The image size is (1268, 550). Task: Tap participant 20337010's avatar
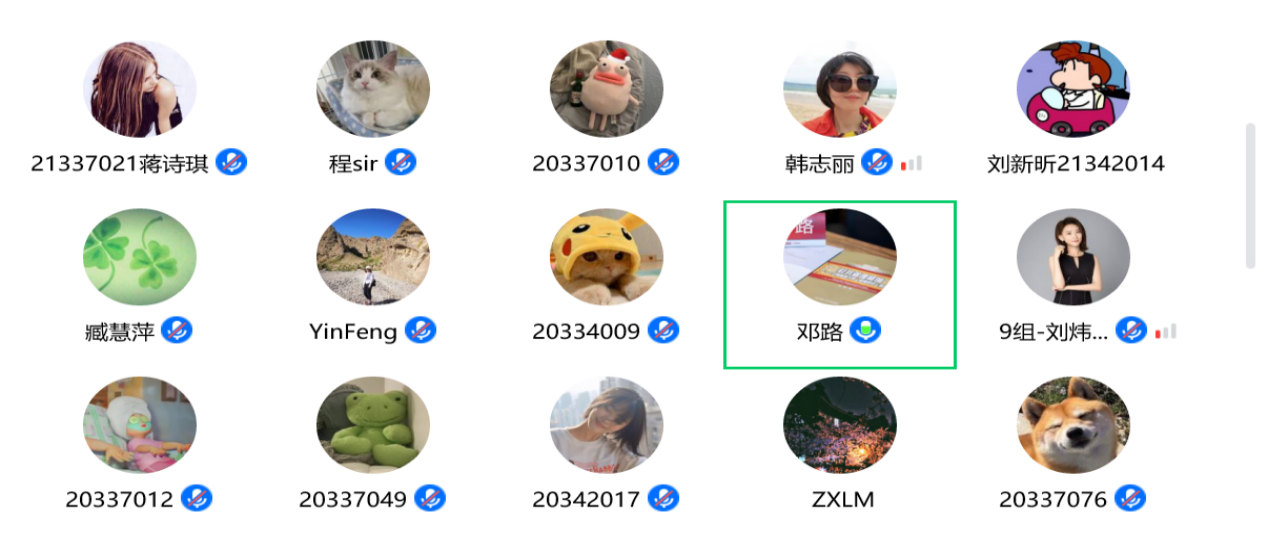click(606, 89)
